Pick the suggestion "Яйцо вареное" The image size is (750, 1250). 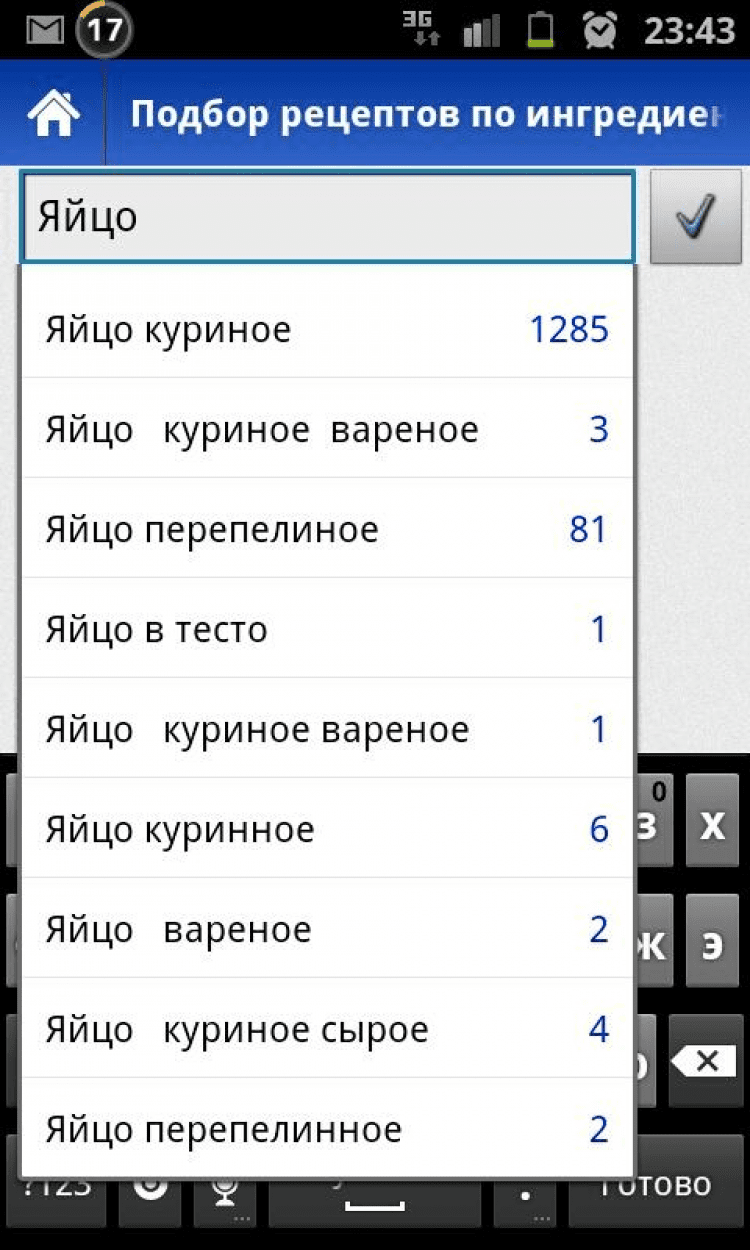[x=326, y=929]
